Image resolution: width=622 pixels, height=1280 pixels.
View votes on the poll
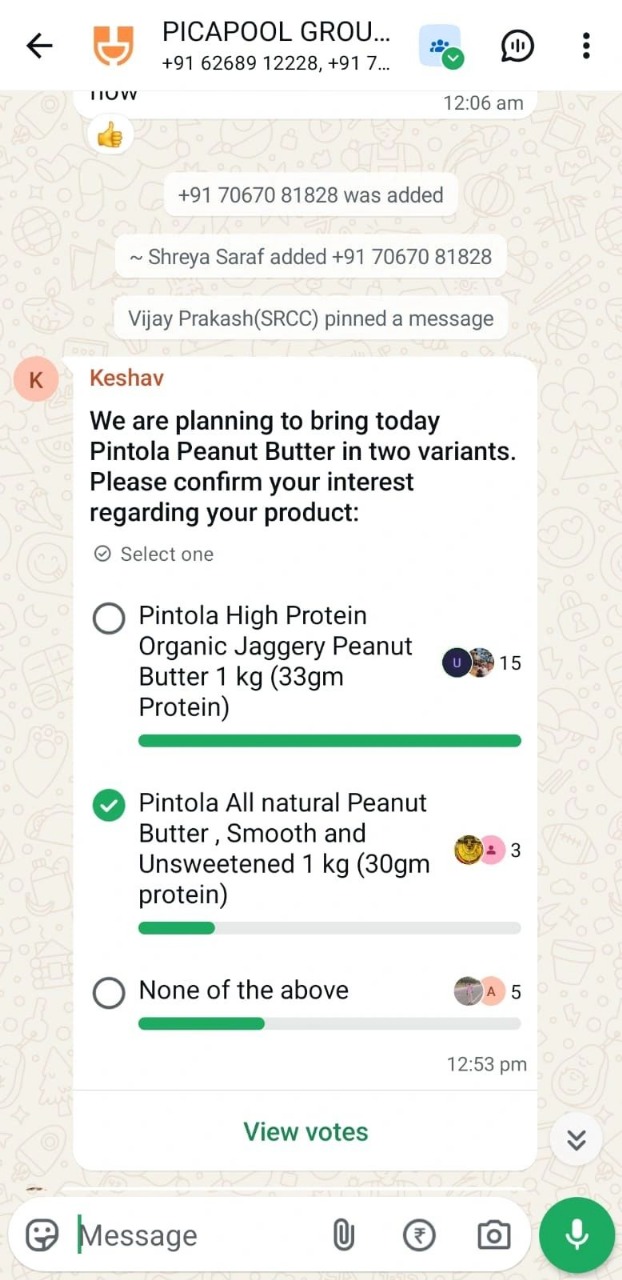pyautogui.click(x=306, y=1132)
